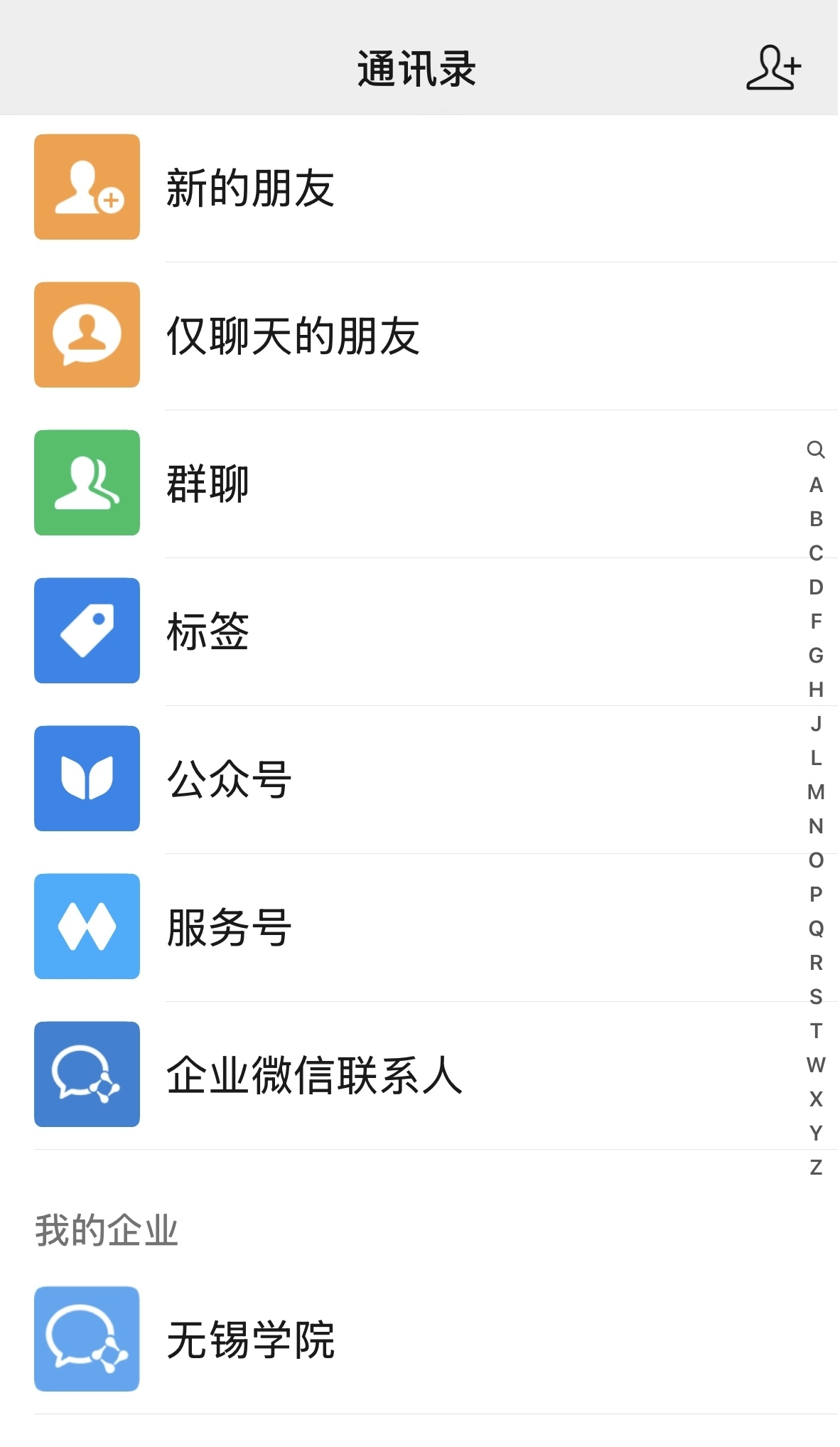Tap the add contact icon
This screenshot has width=840, height=1447.
click(x=773, y=68)
